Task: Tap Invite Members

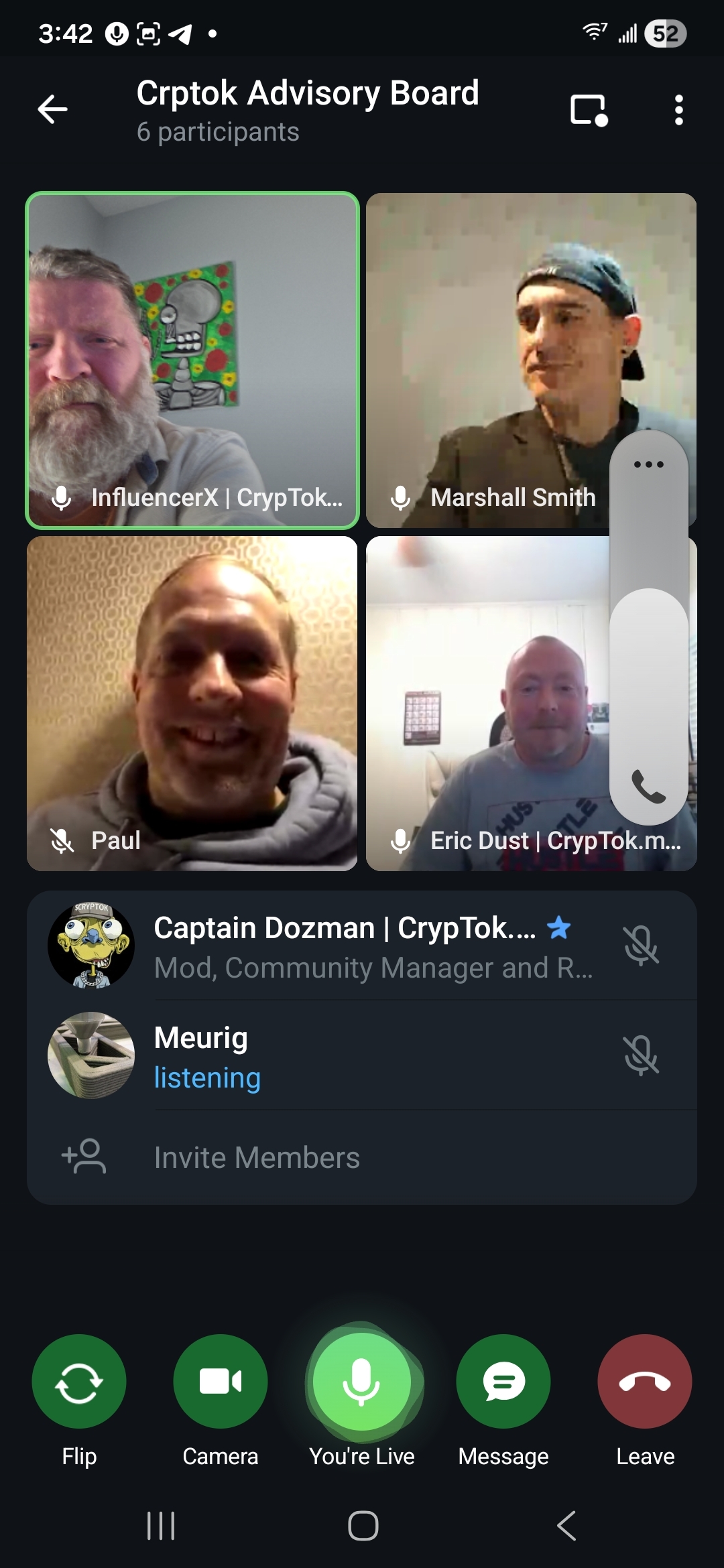Action: [257, 1157]
